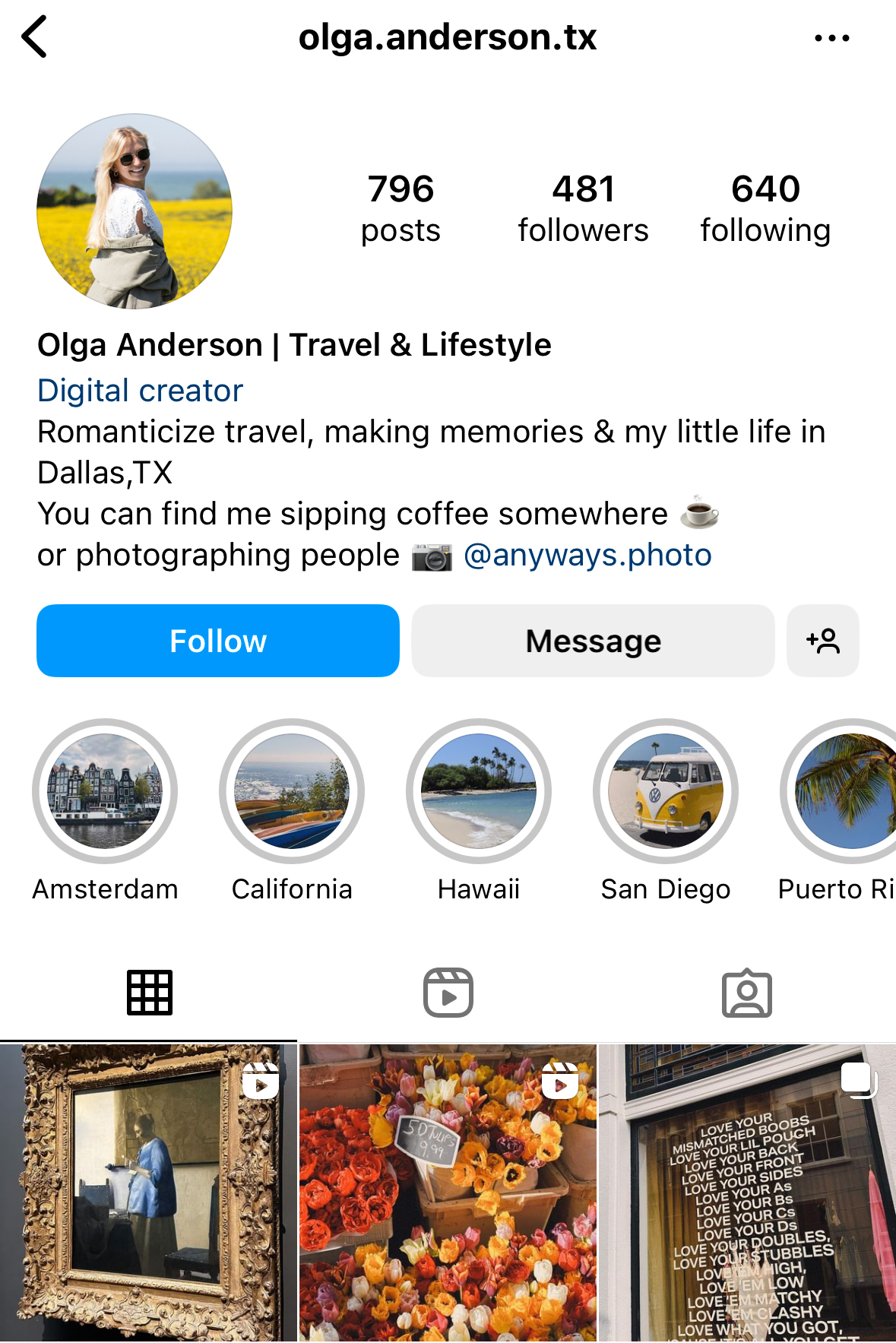The image size is (896, 1343).
Task: Open the 481 followers list
Action: click(583, 208)
